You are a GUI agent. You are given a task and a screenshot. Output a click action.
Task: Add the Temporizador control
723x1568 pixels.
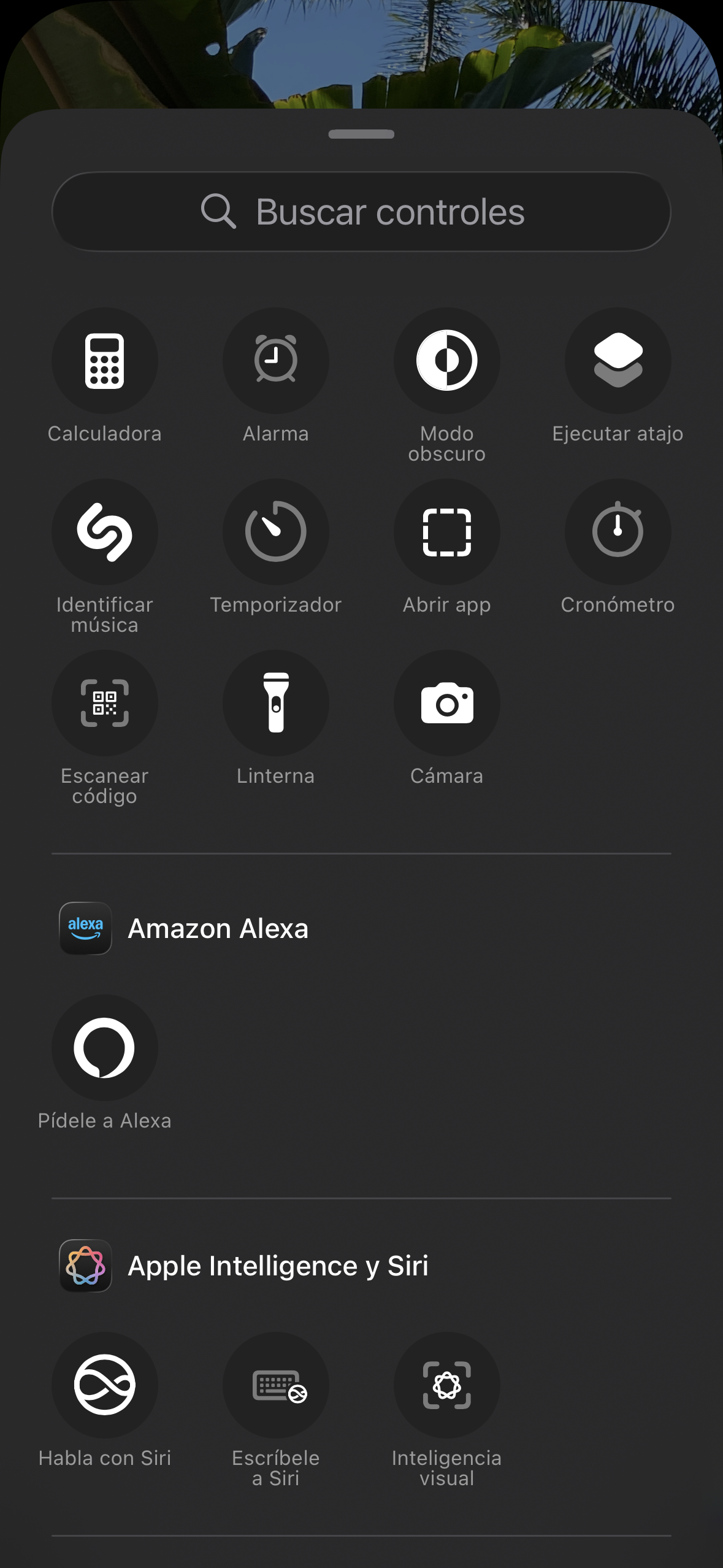tap(276, 532)
